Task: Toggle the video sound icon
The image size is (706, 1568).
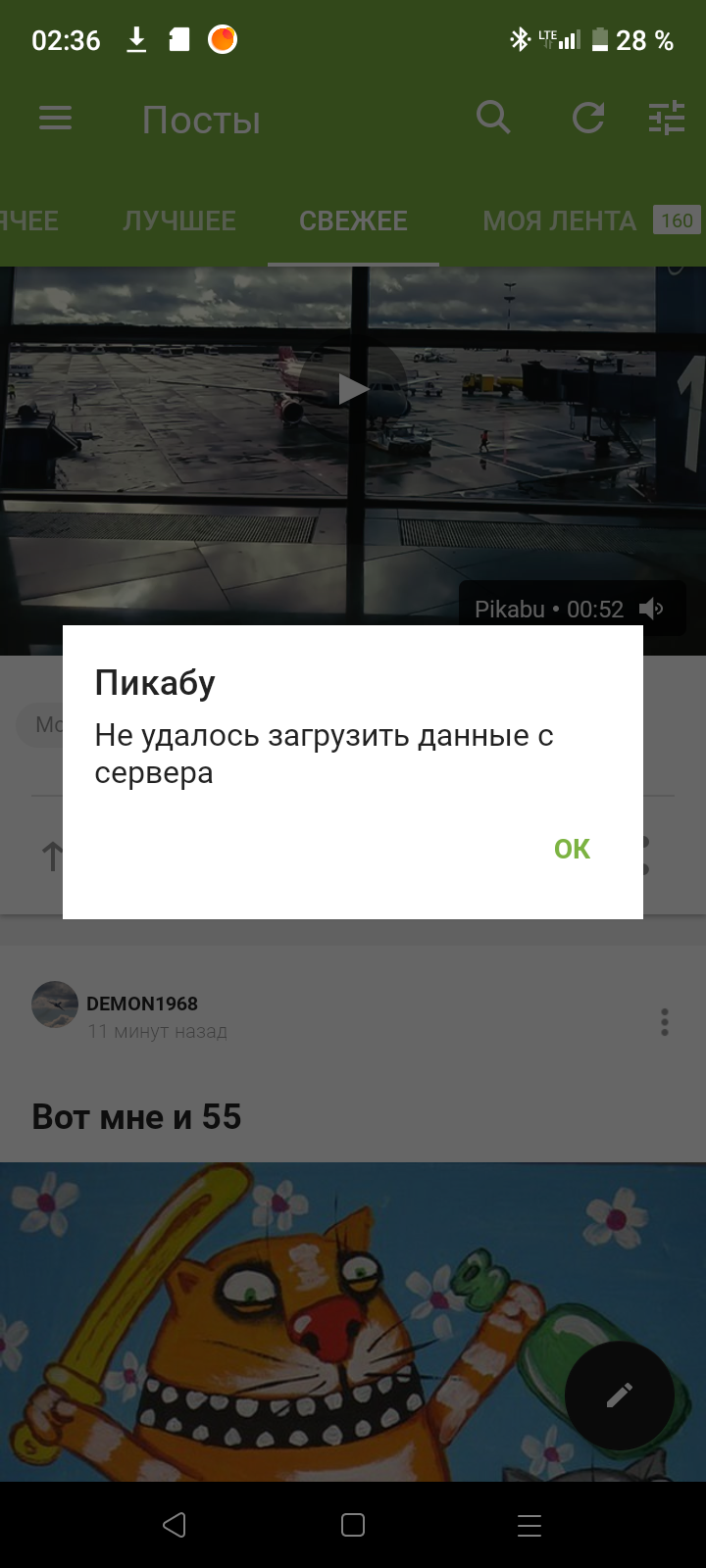Action: [651, 610]
